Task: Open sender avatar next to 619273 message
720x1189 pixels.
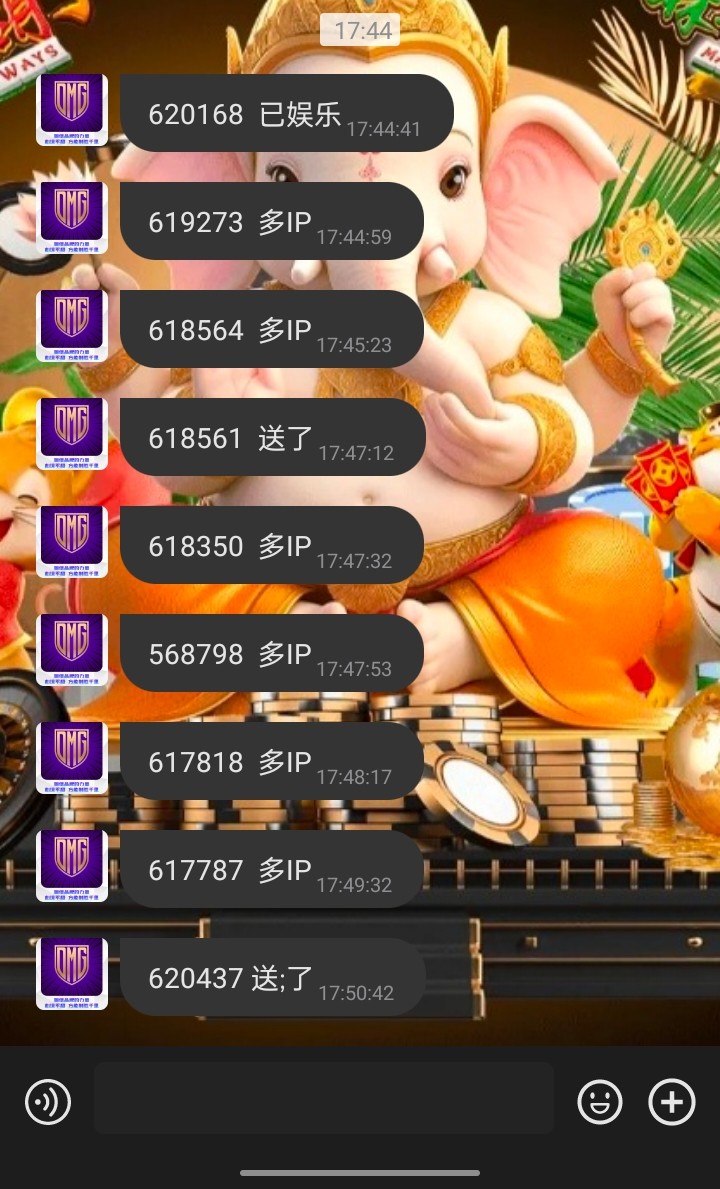Action: (72, 218)
